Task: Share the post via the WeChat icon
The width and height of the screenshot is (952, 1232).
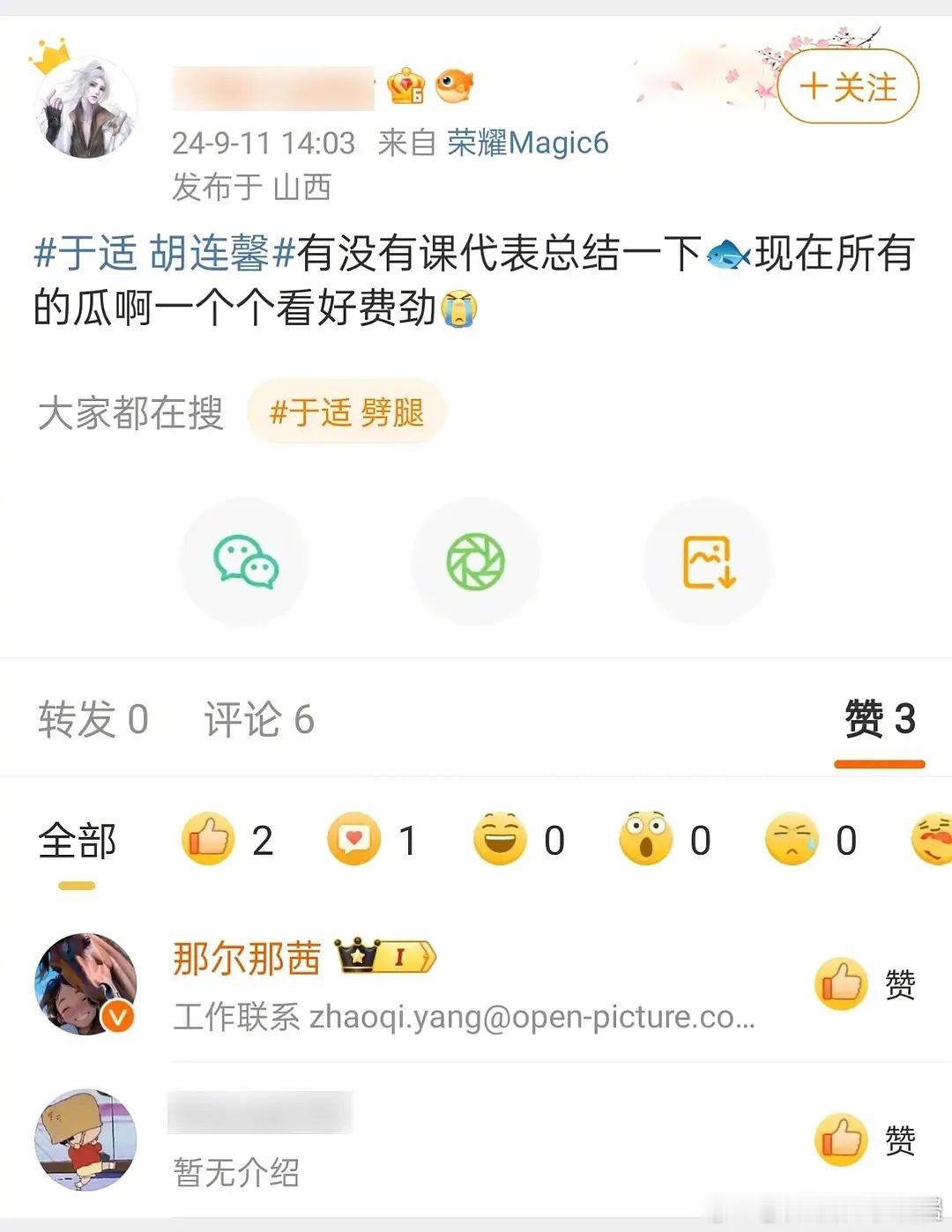Action: point(244,561)
